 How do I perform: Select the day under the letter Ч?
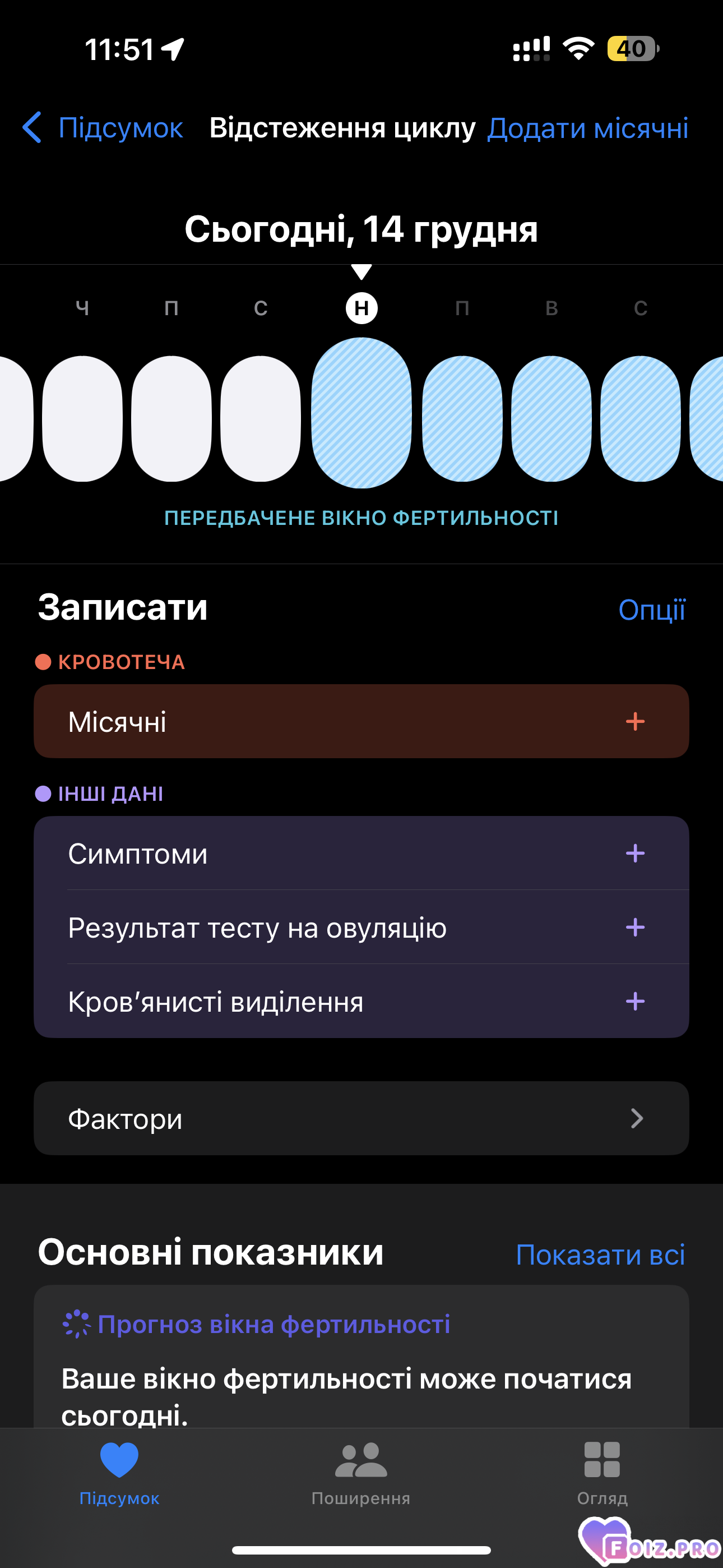82,419
